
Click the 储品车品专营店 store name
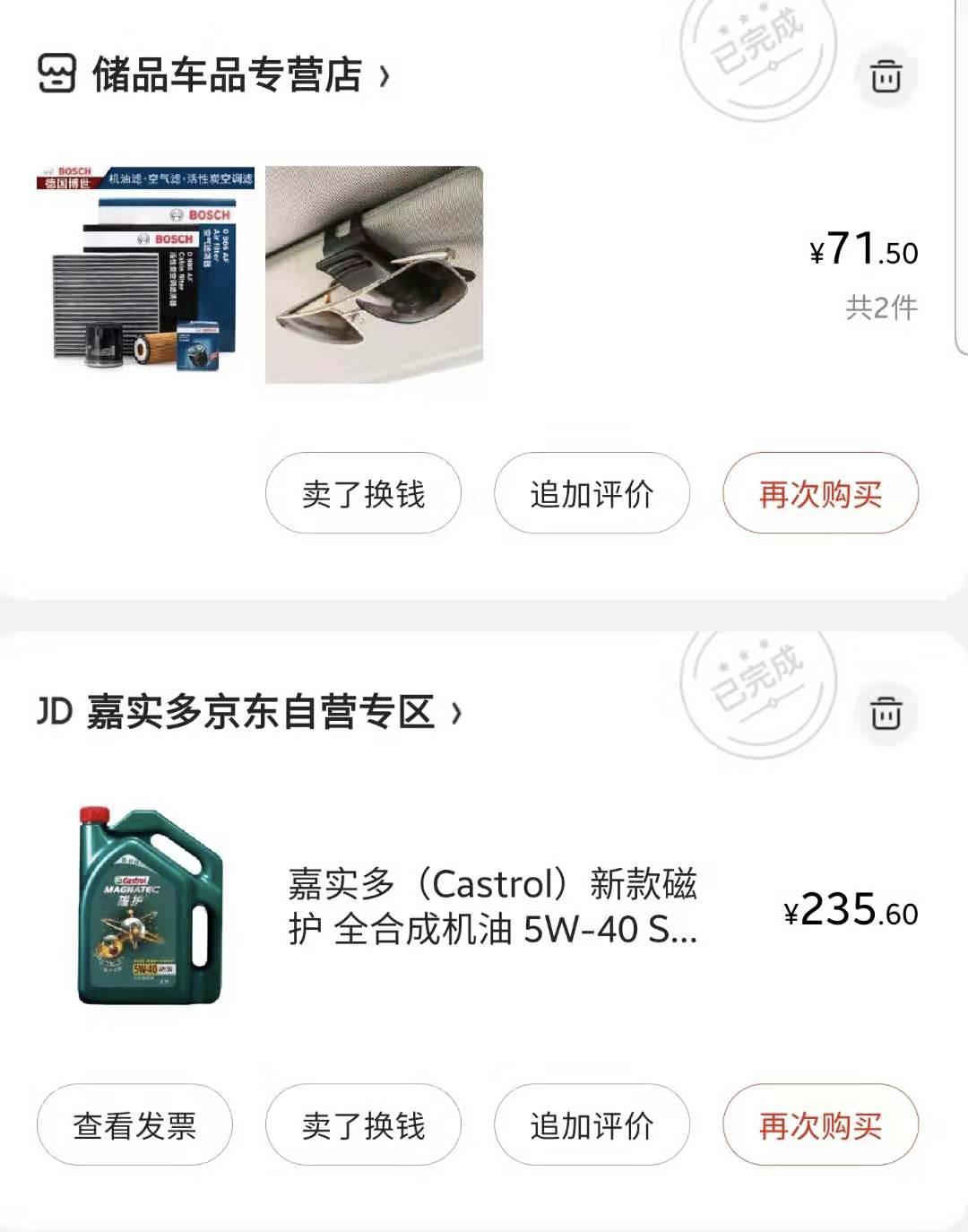[229, 77]
